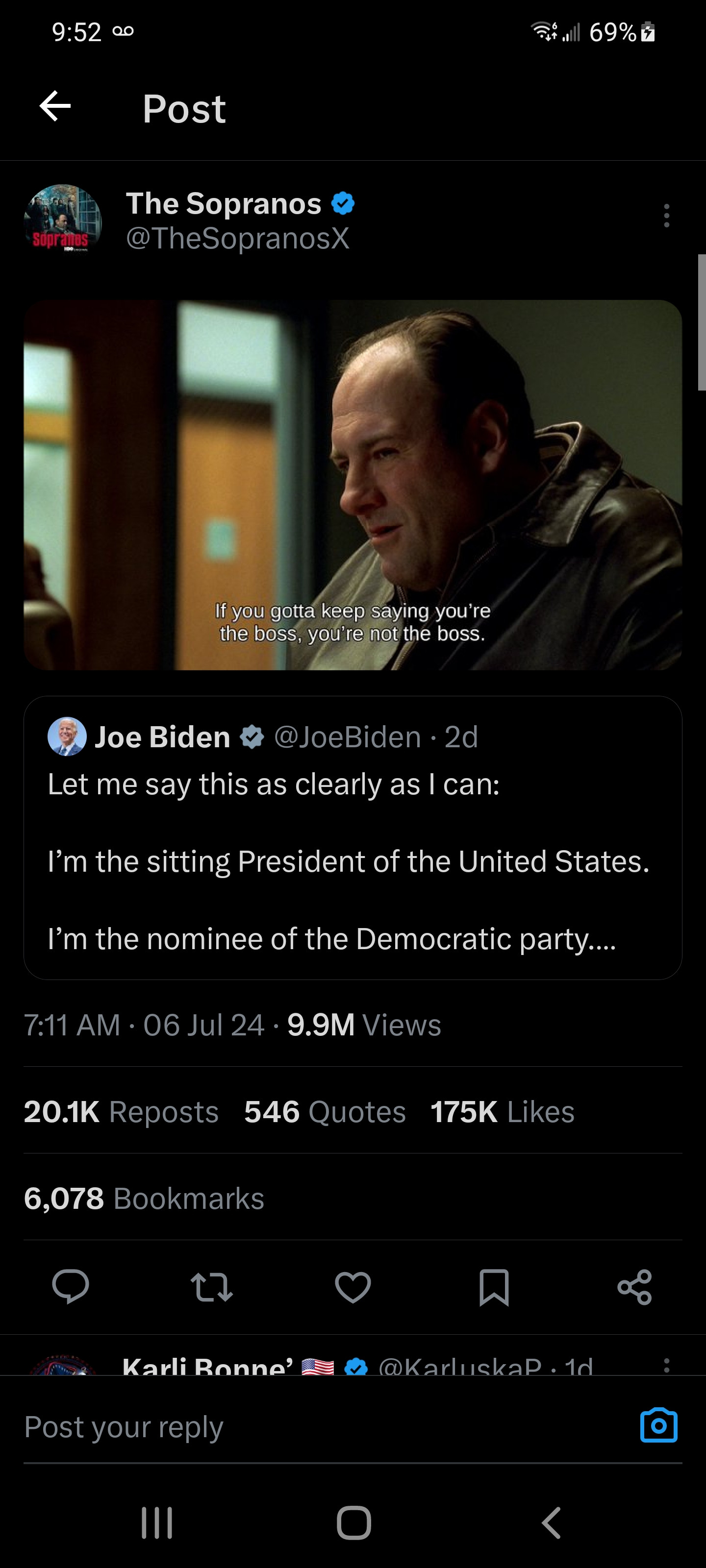Open the quoted Joe Biden post
The height and width of the screenshot is (1568, 706).
352,852
